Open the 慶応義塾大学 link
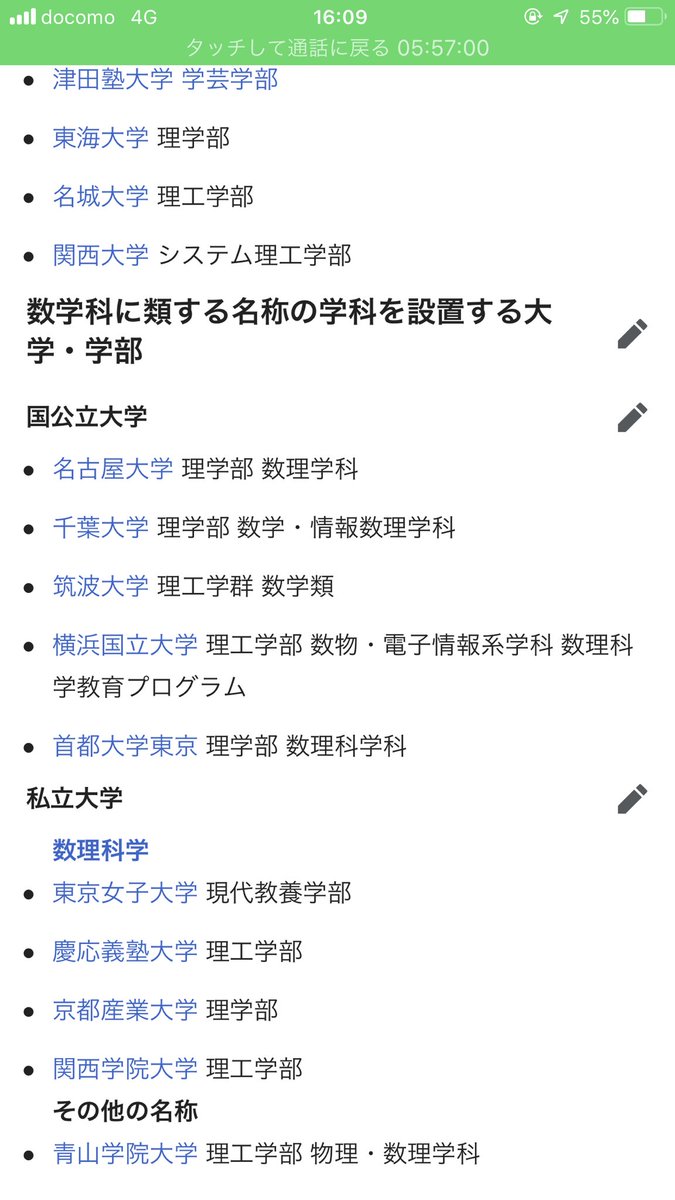675x1200 pixels. 125,951
